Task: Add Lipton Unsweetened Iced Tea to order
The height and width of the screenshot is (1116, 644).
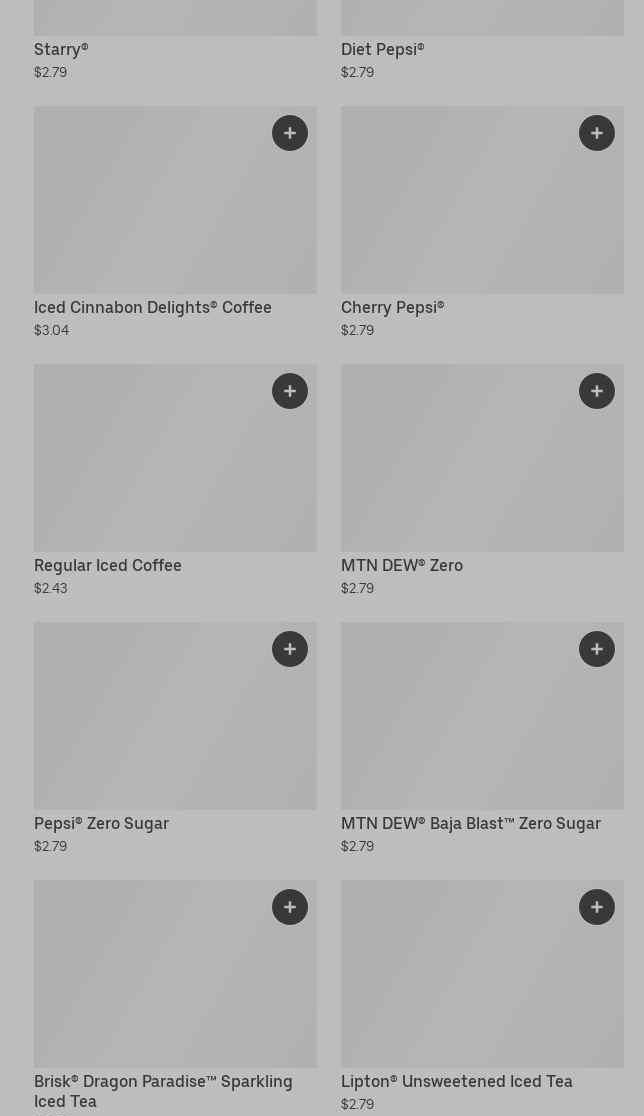Action: coord(597,907)
